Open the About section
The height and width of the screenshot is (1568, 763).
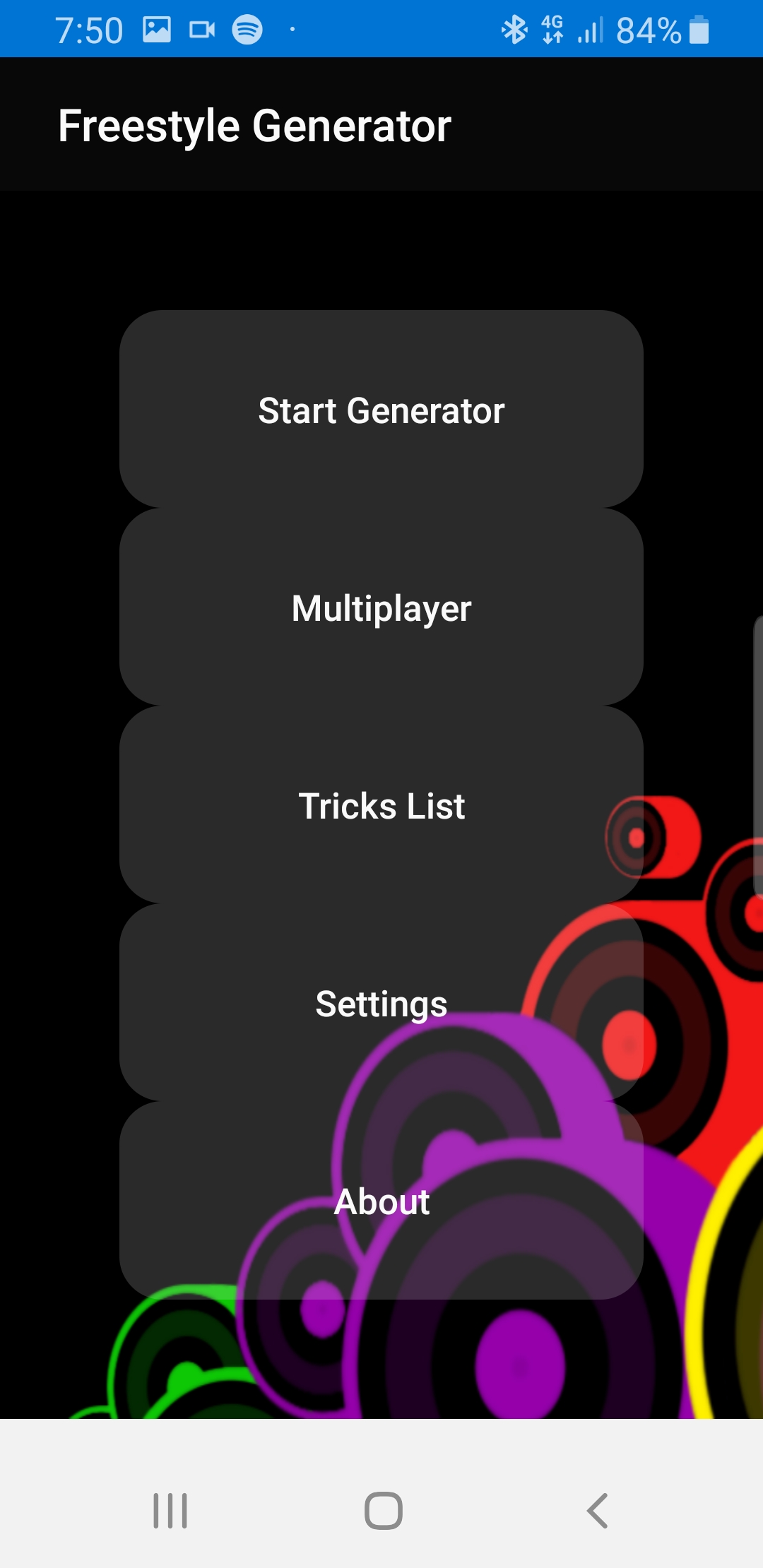pyautogui.click(x=381, y=1201)
